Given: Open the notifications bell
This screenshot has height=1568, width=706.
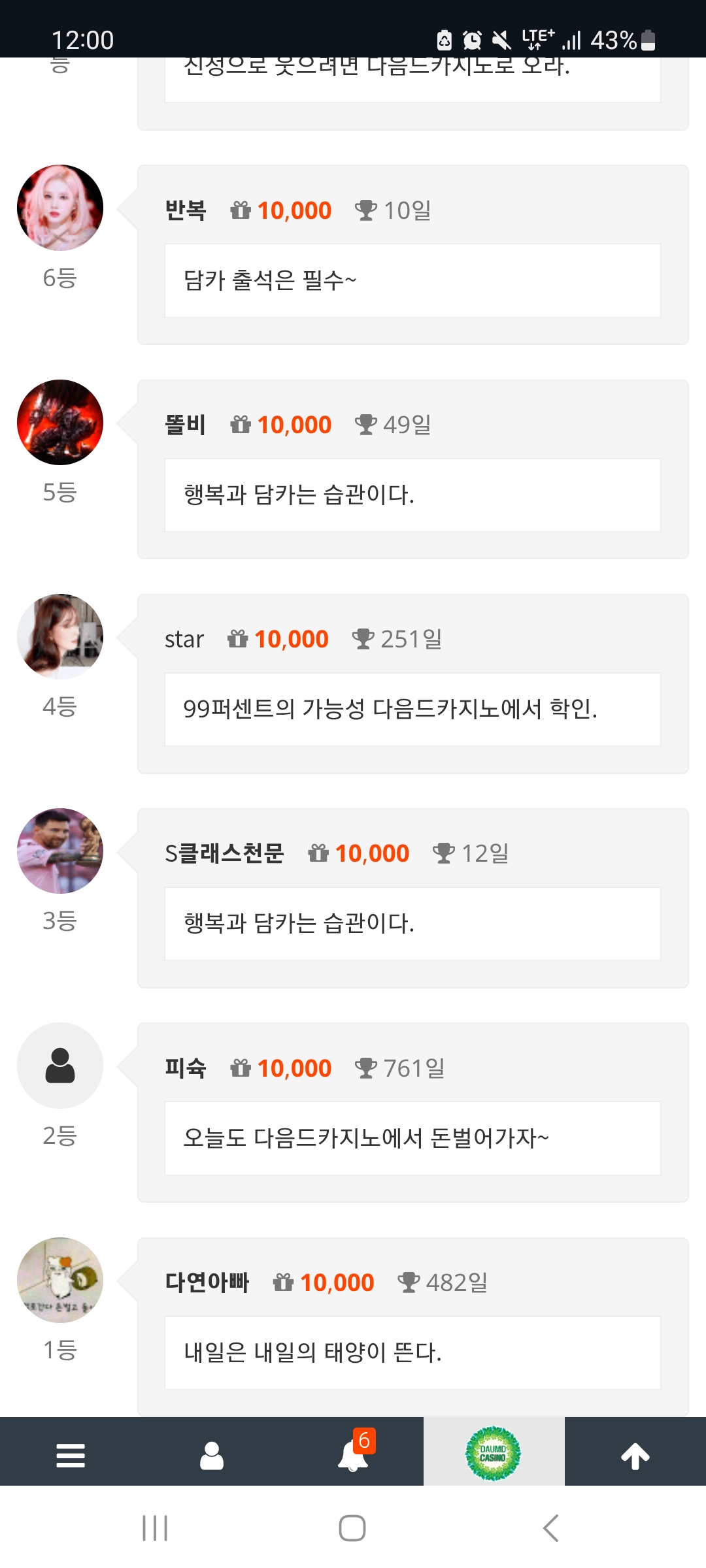Looking at the screenshot, I should 353,1456.
